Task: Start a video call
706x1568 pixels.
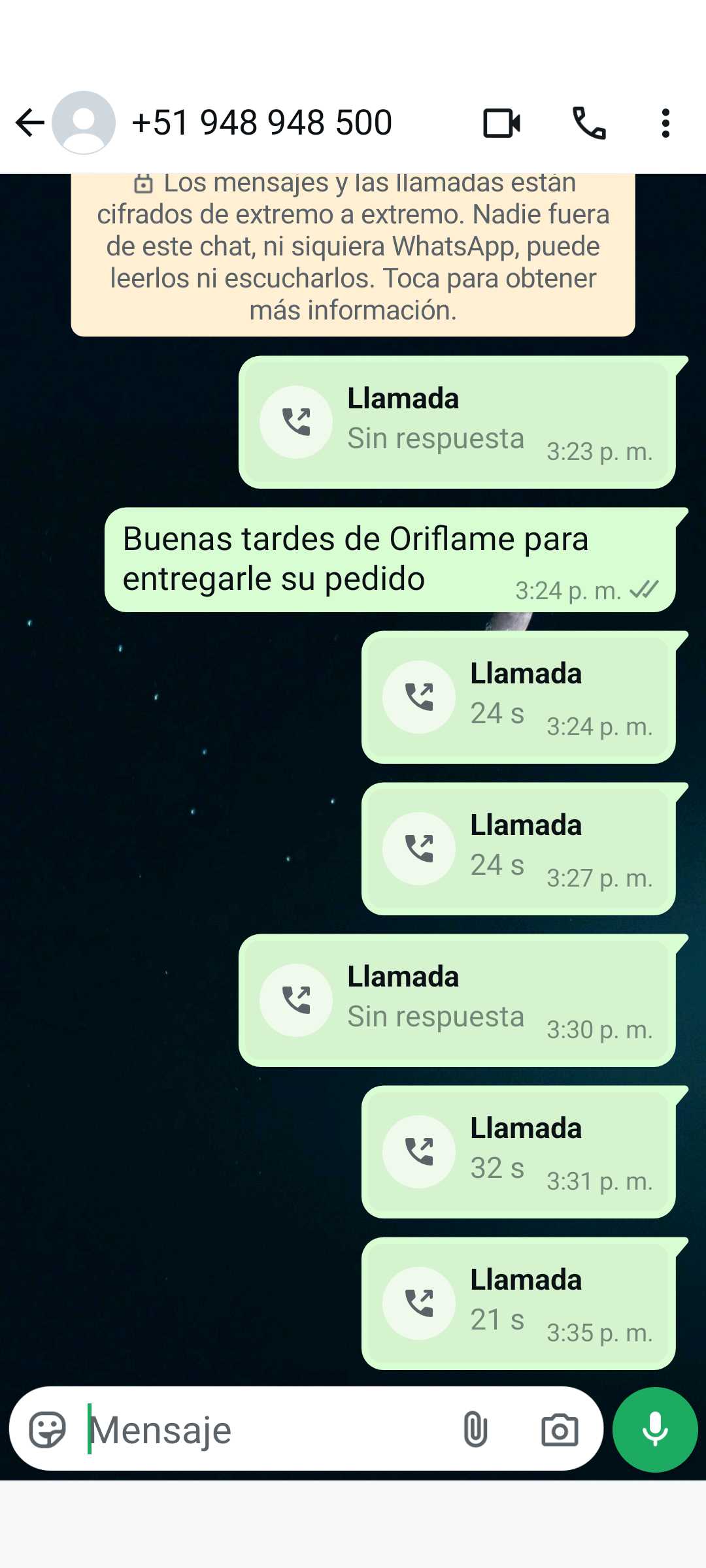Action: coord(501,123)
